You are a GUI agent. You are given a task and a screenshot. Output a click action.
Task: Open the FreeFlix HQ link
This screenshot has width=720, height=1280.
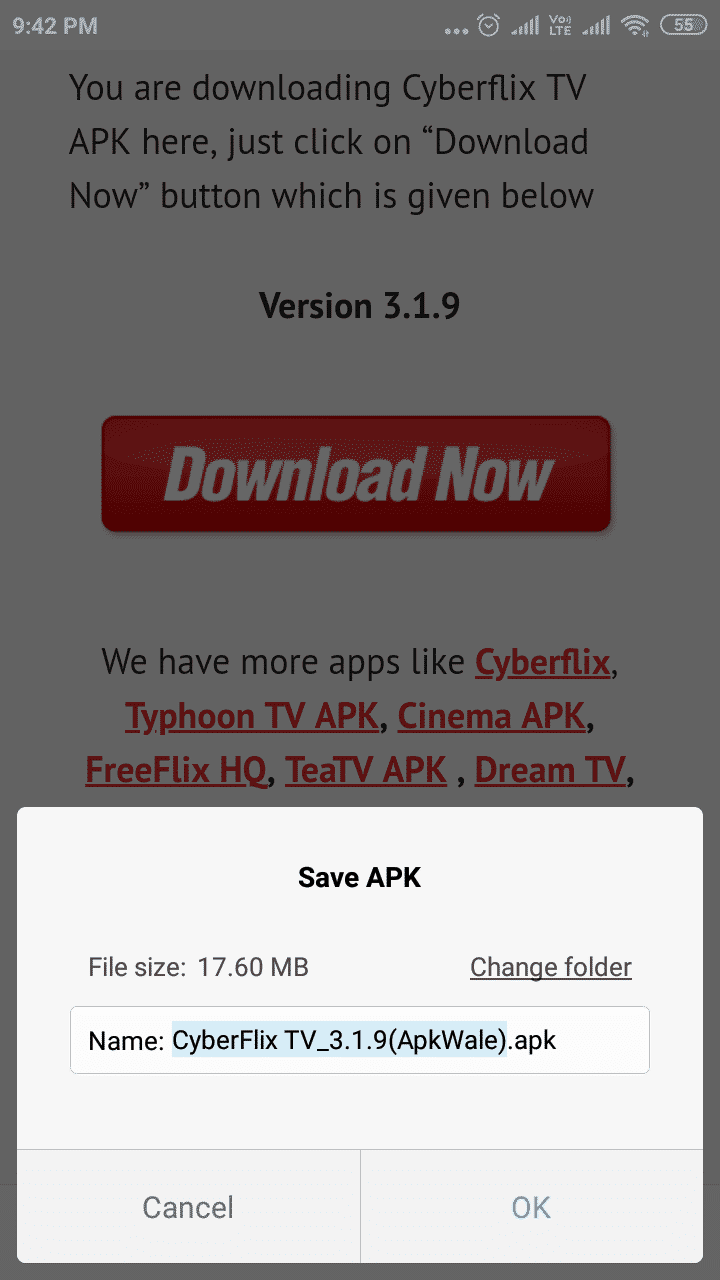[x=176, y=770]
